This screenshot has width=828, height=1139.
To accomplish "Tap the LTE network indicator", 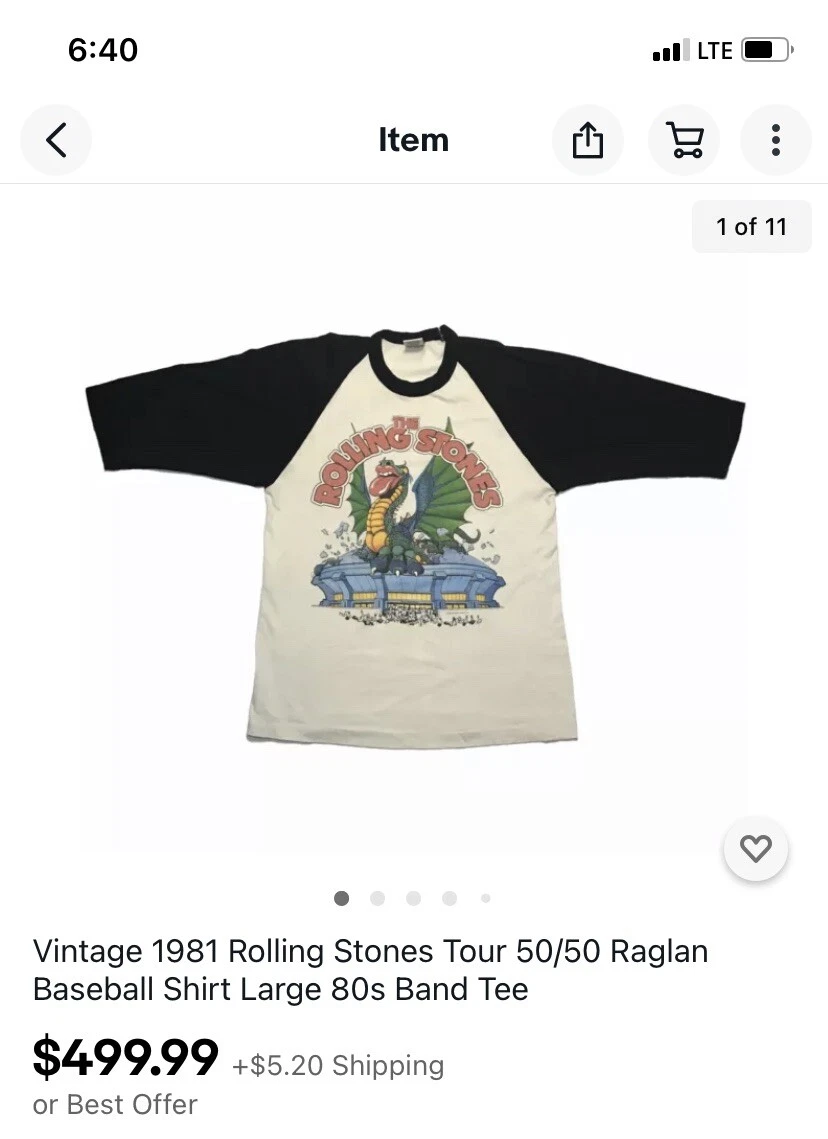I will point(713,49).
